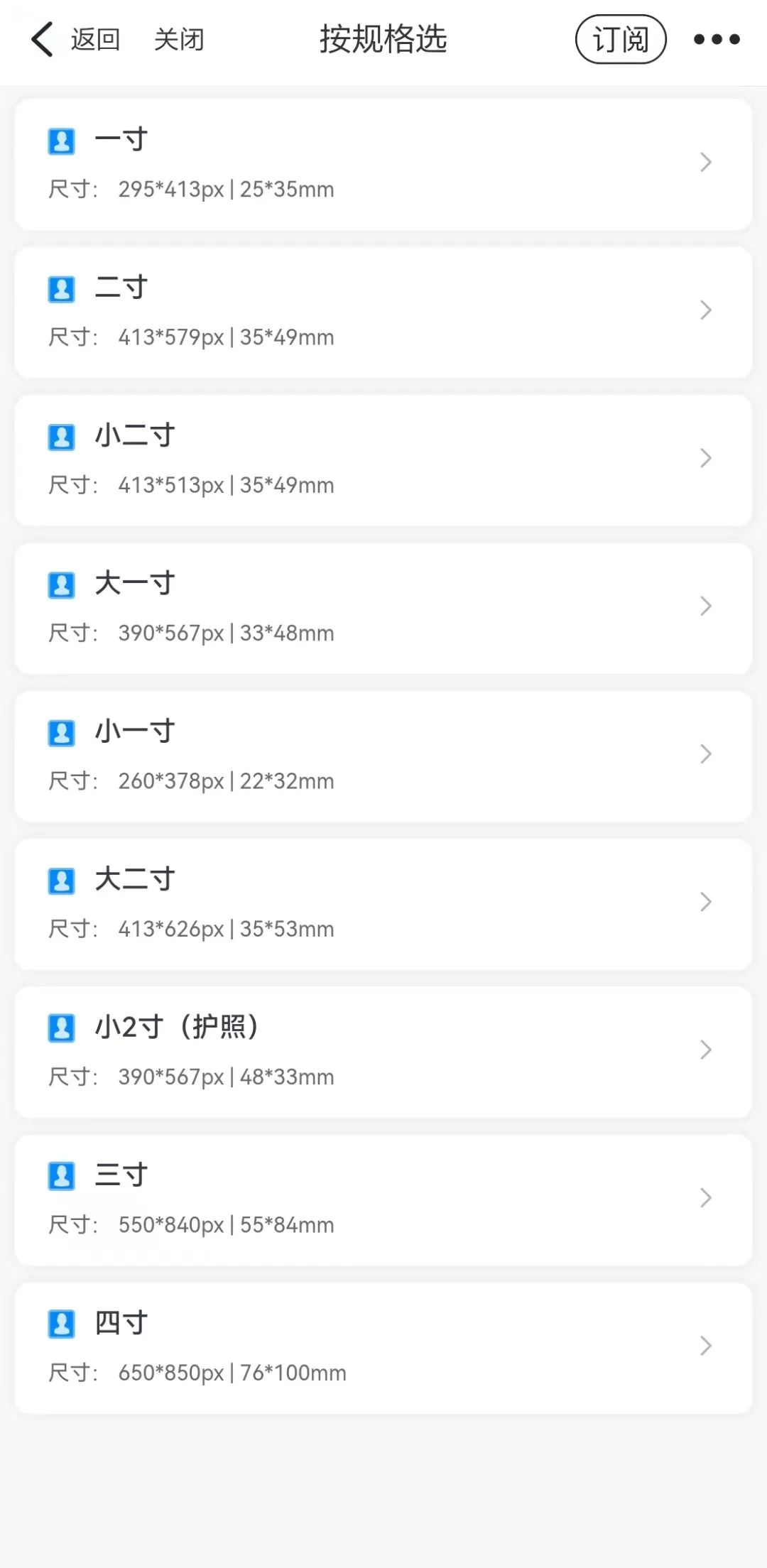Click the person icon beside 大二寸

(61, 881)
